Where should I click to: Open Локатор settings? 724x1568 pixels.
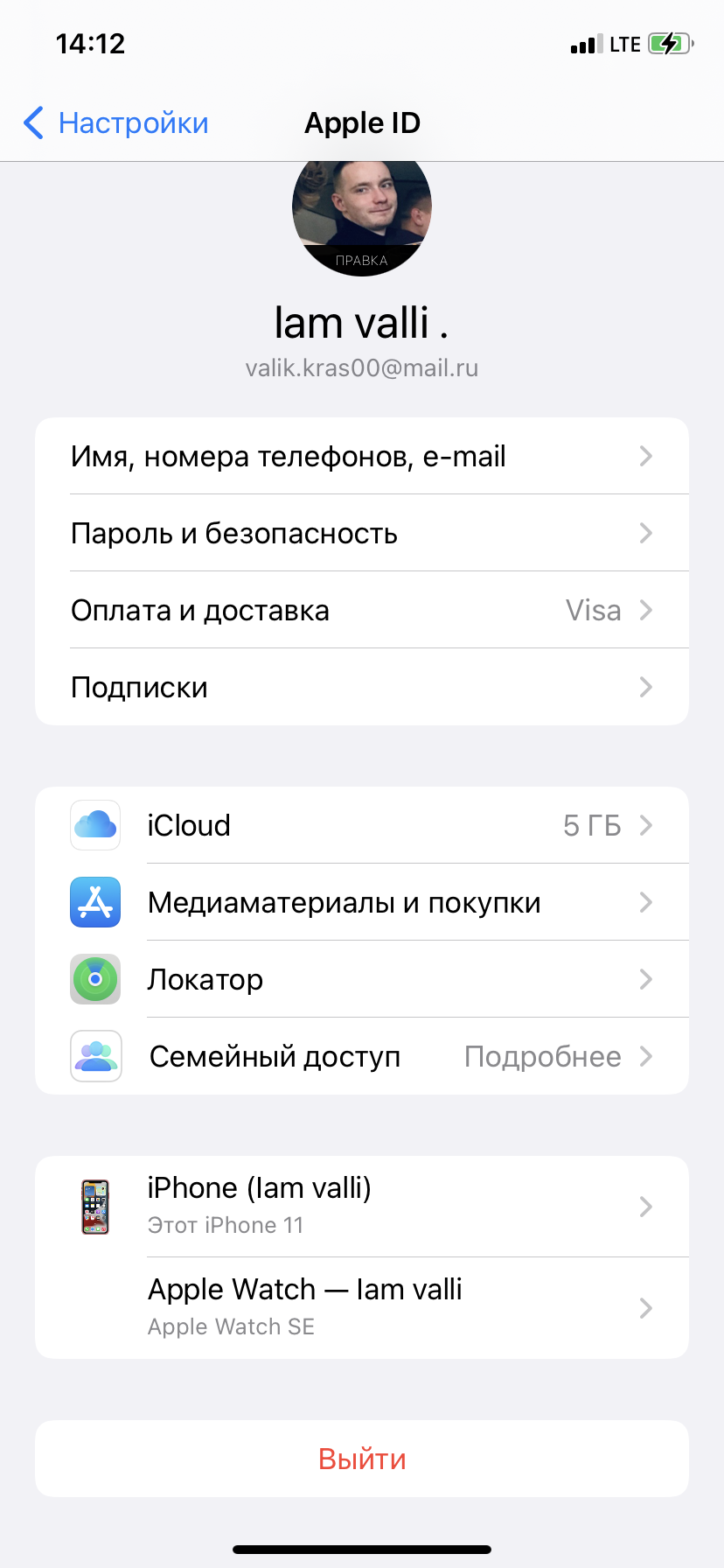pyautogui.click(x=361, y=980)
